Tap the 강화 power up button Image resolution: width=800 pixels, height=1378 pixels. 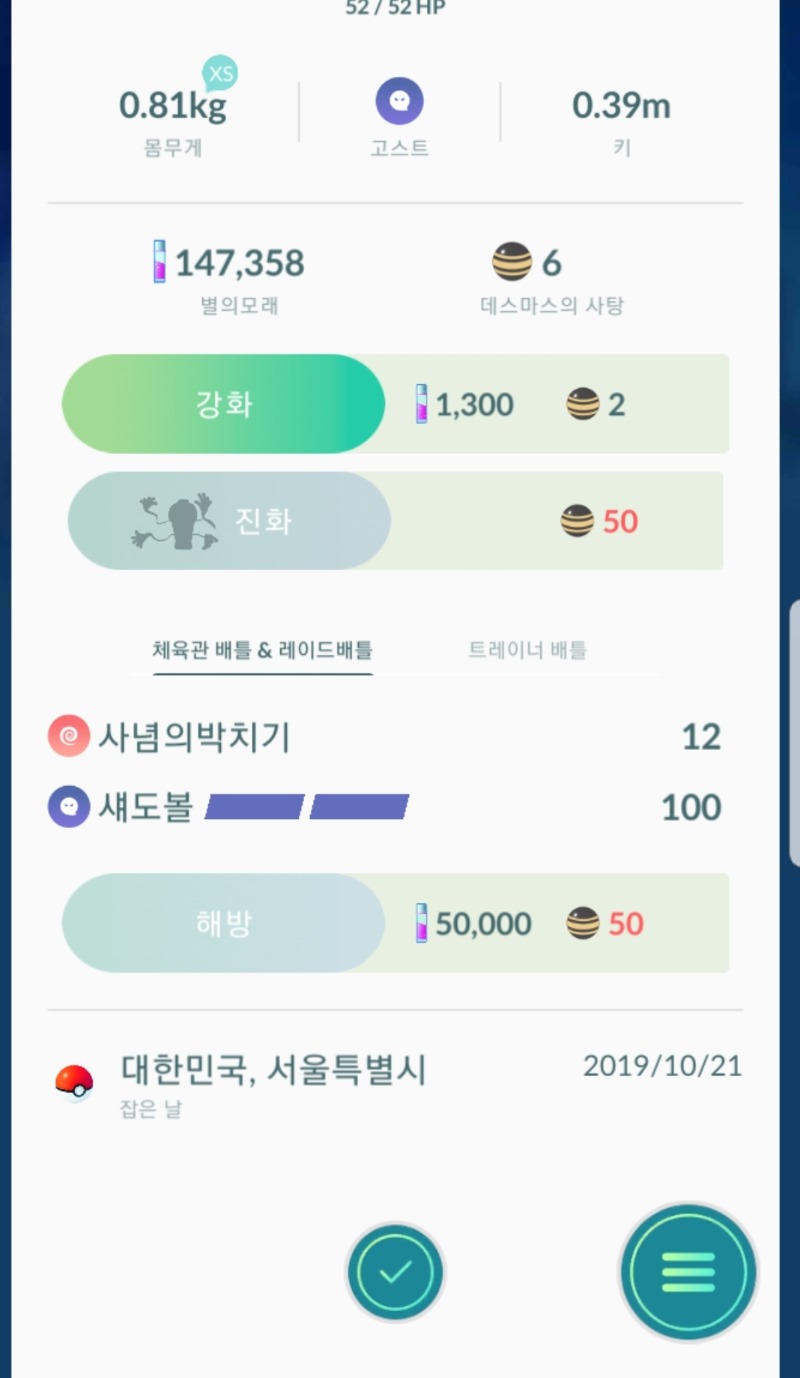point(223,404)
